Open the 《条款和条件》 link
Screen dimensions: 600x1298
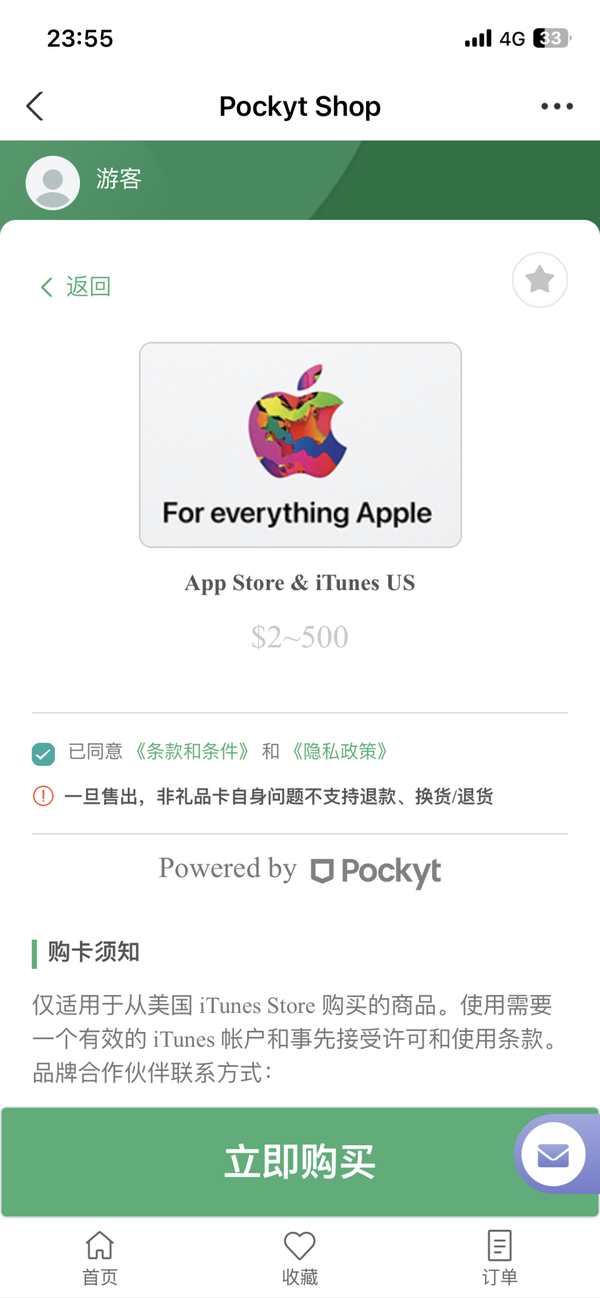click(191, 751)
